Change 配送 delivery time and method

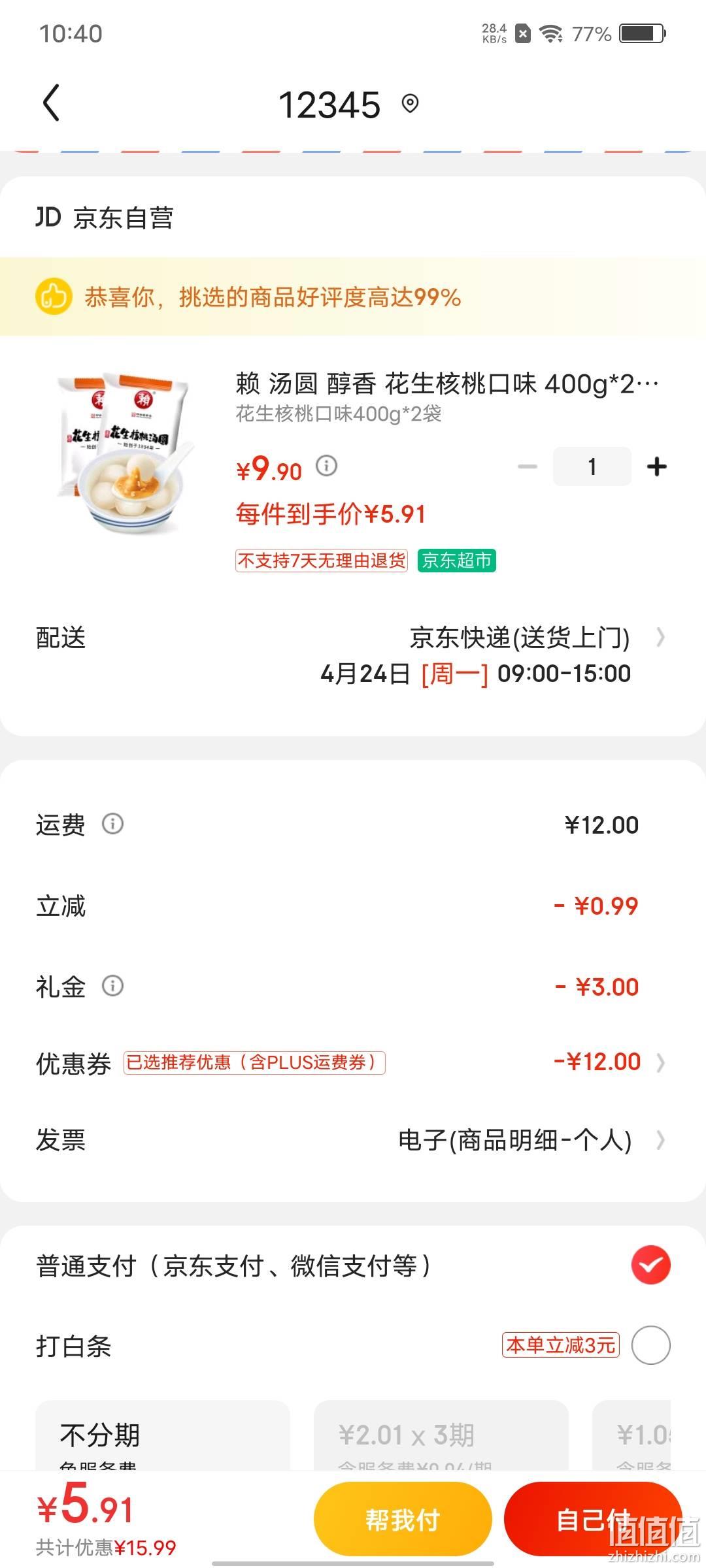353,655
